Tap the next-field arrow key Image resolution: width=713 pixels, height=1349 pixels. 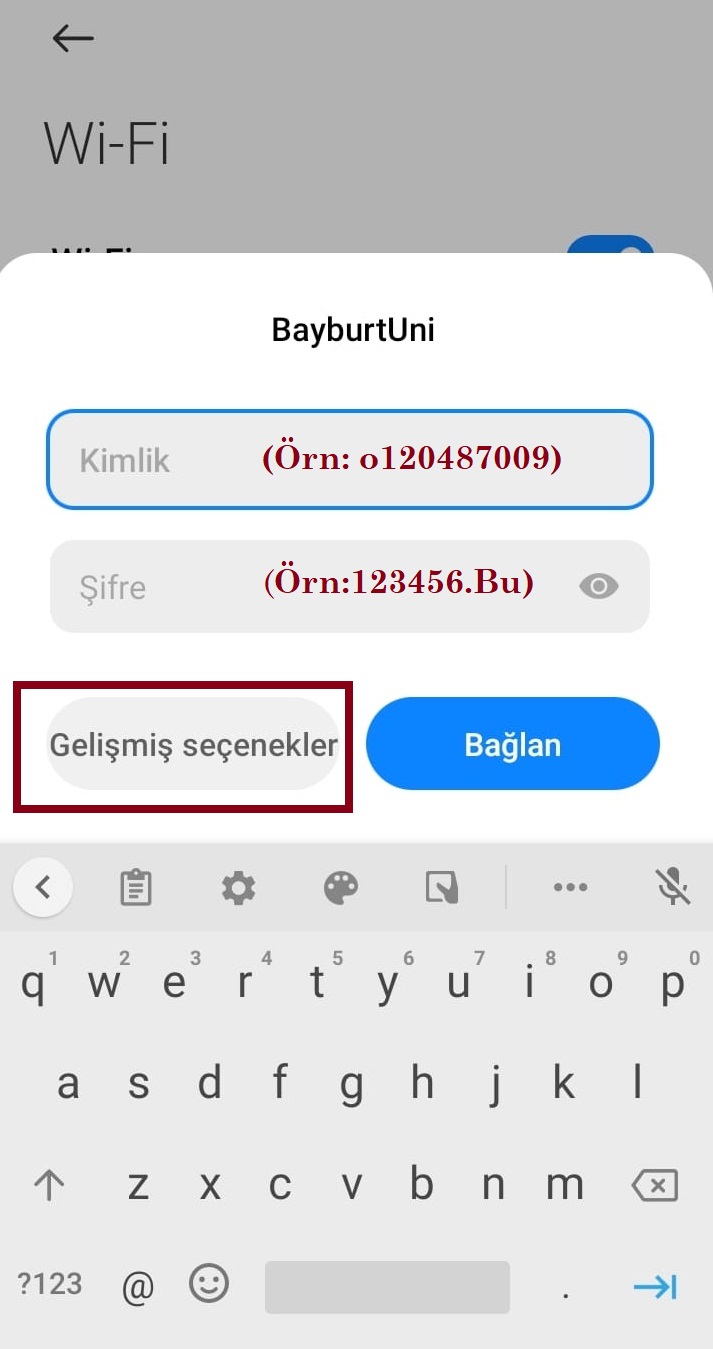point(655,1286)
